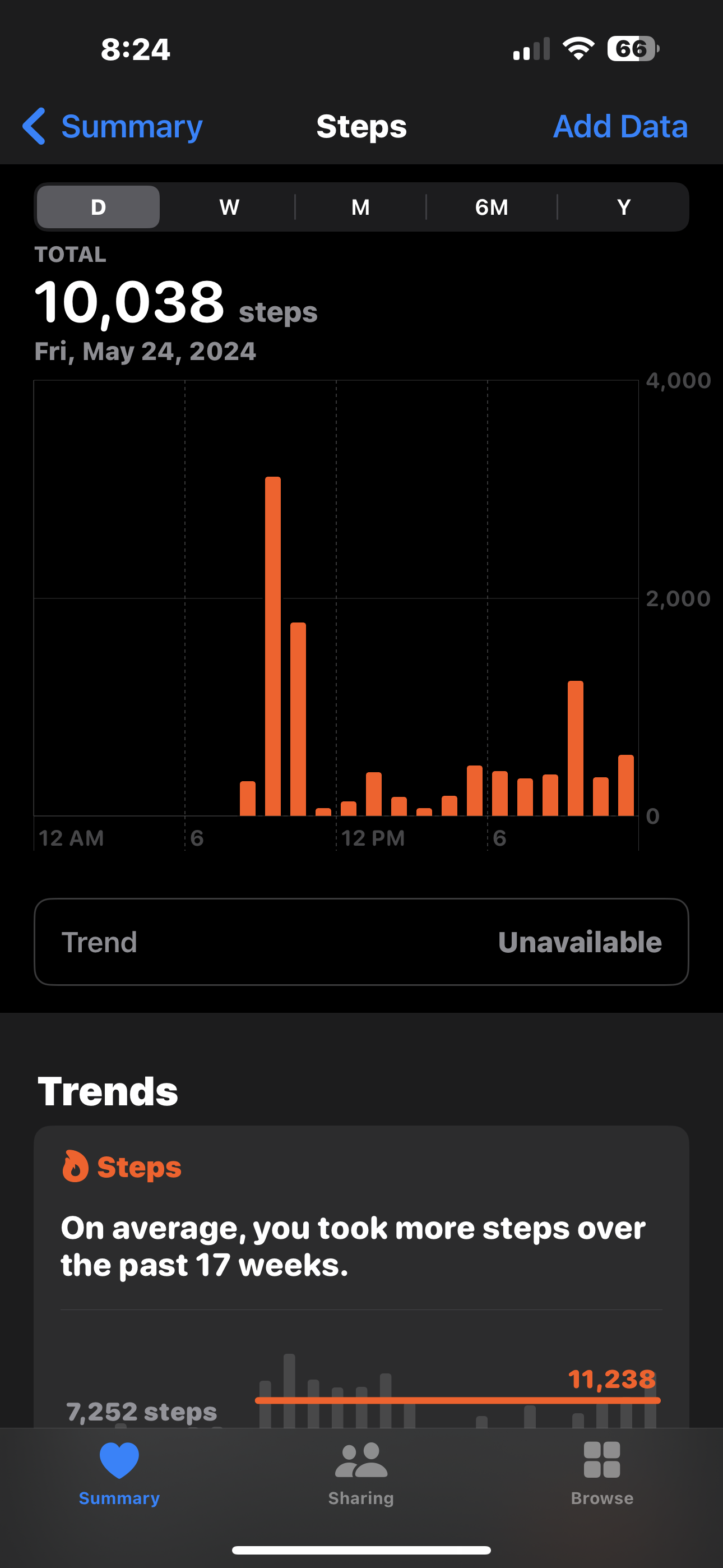Viewport: 723px width, 1568px height.
Task: Switch to the Sharing tab
Action: pos(361,1474)
